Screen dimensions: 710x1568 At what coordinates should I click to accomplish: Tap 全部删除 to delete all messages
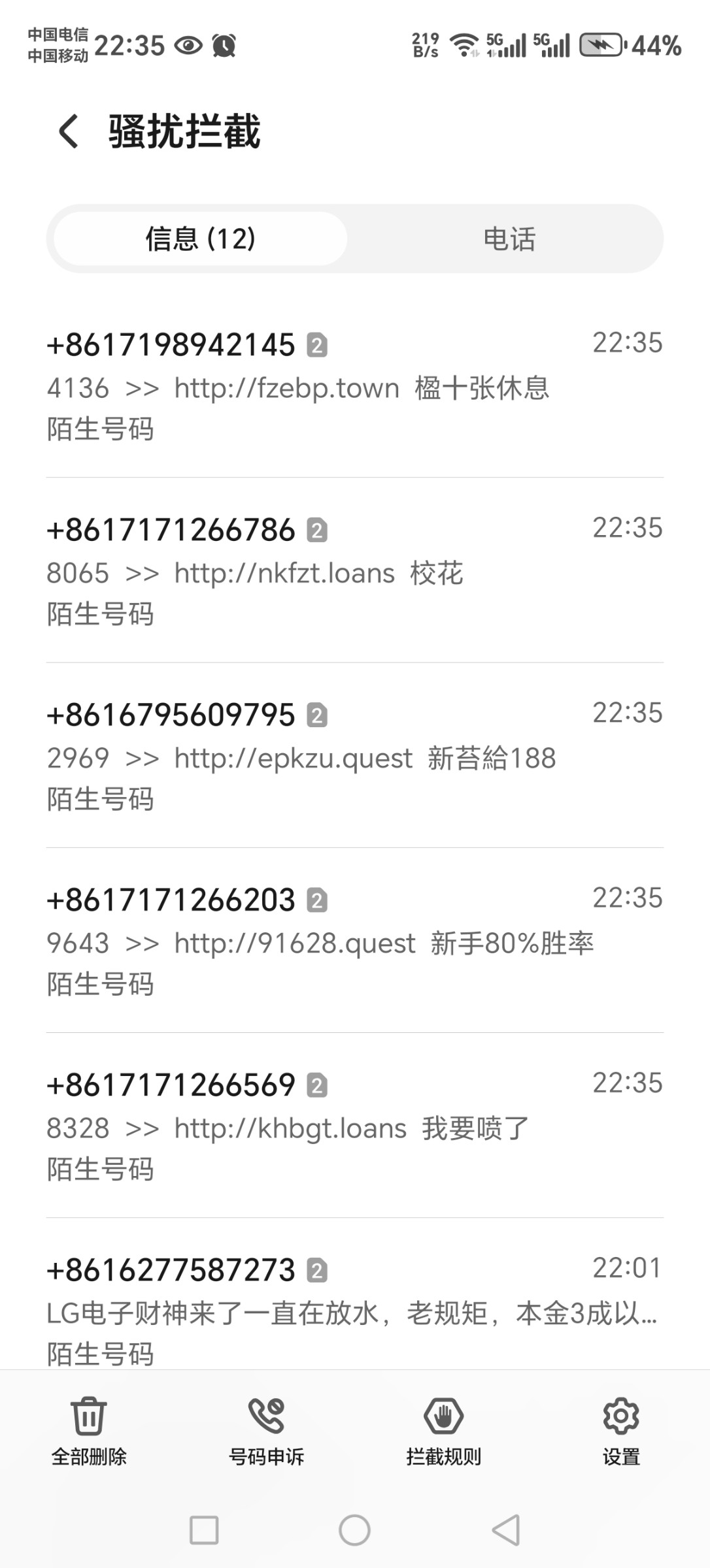click(89, 1429)
